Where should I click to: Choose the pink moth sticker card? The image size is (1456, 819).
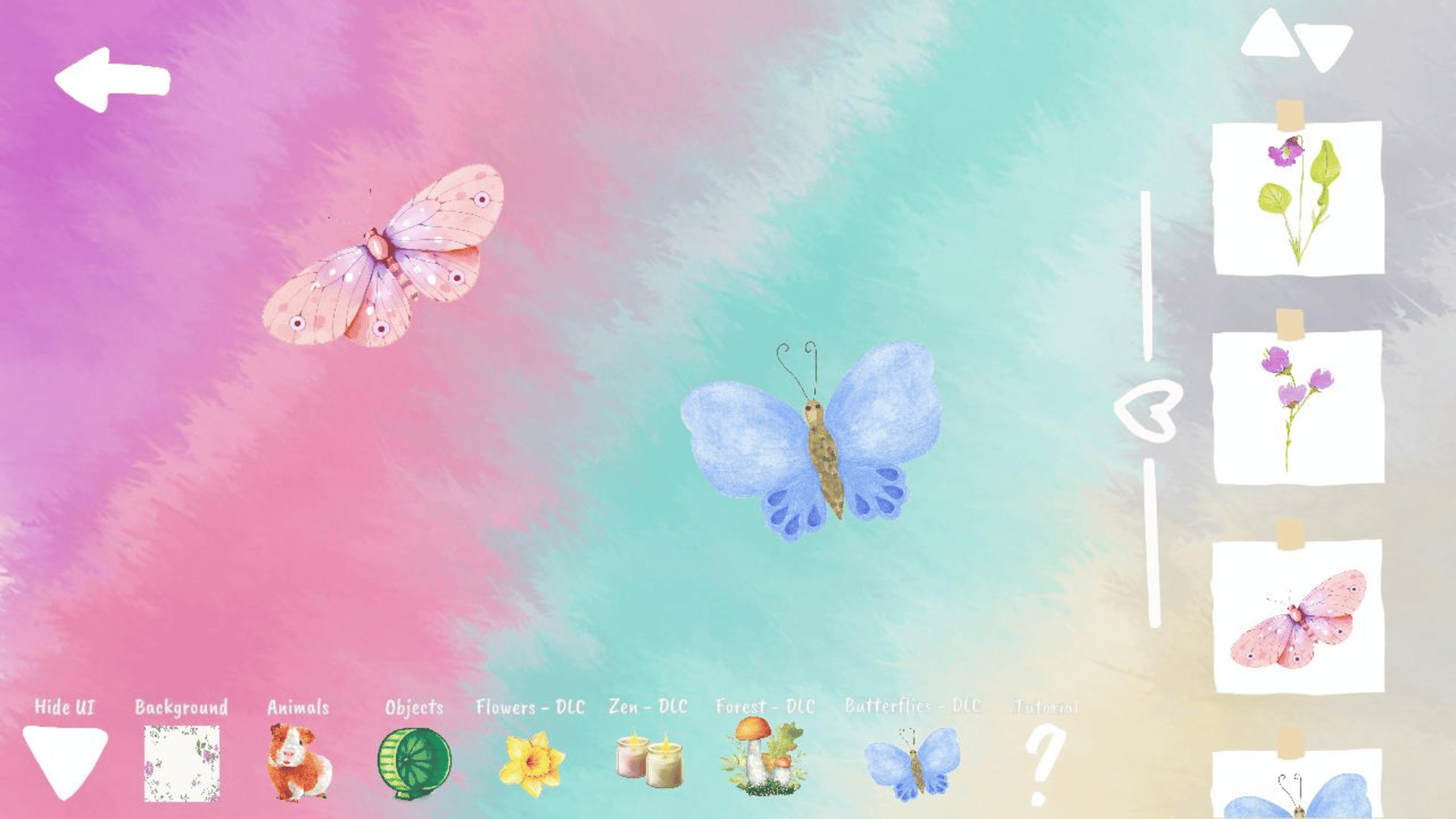[x=1298, y=618]
